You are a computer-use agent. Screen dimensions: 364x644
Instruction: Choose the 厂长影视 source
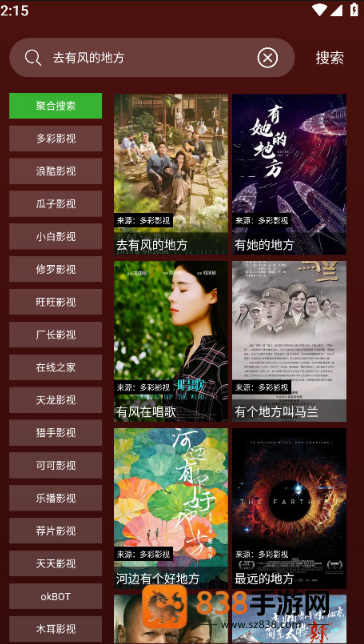tap(55, 335)
